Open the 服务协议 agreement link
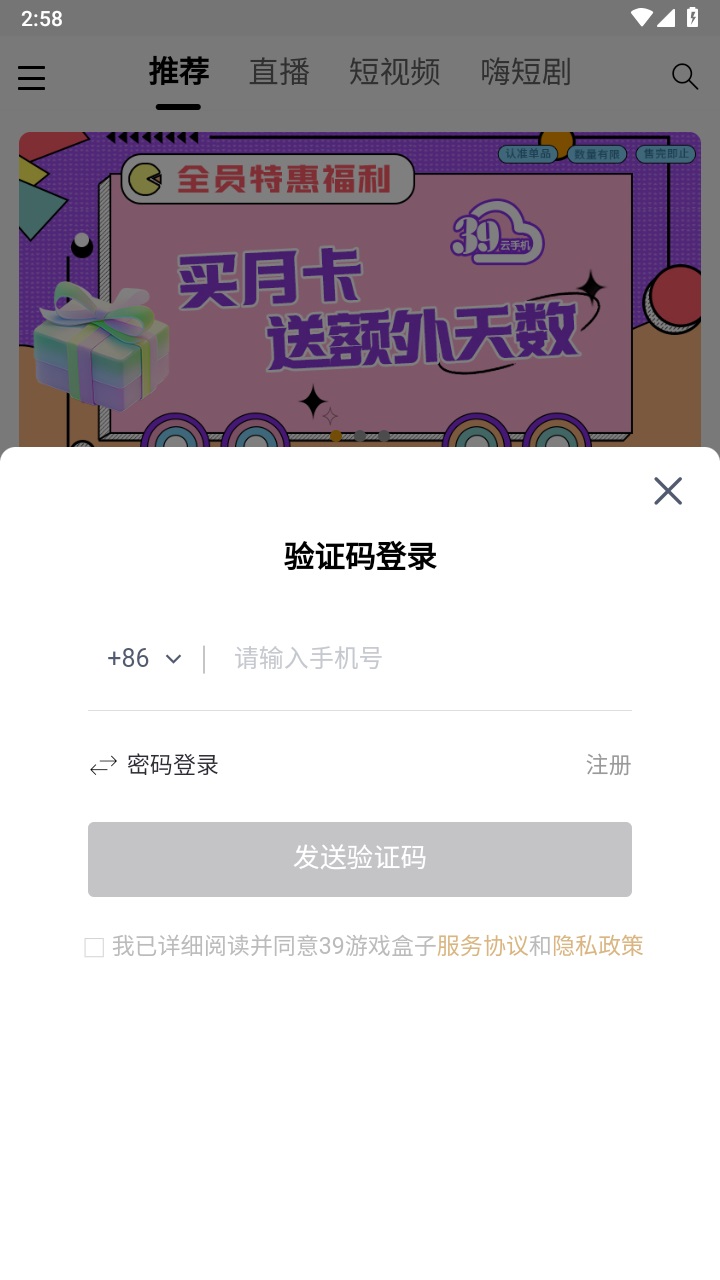Screen dimensions: 720x1280 [481, 946]
